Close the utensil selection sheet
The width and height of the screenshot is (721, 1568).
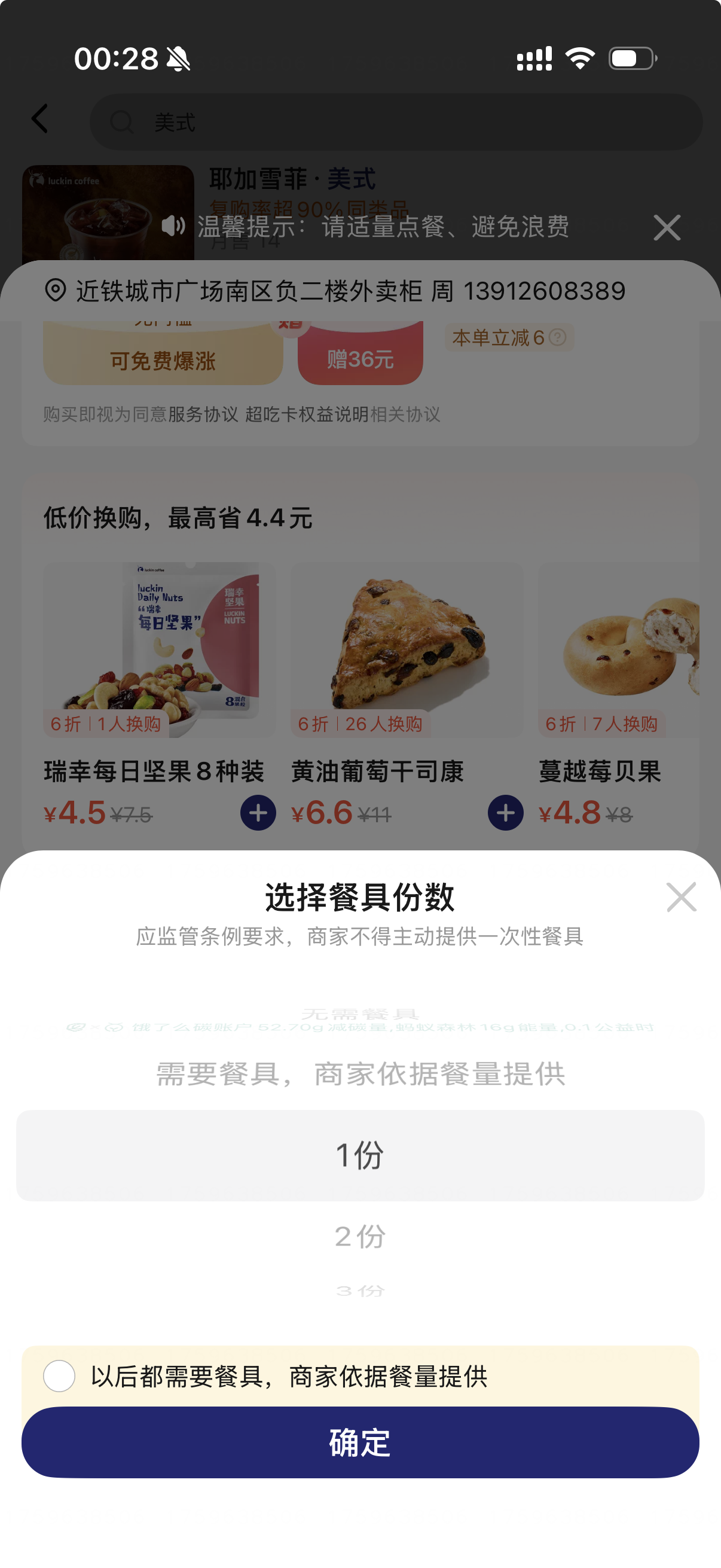680,897
